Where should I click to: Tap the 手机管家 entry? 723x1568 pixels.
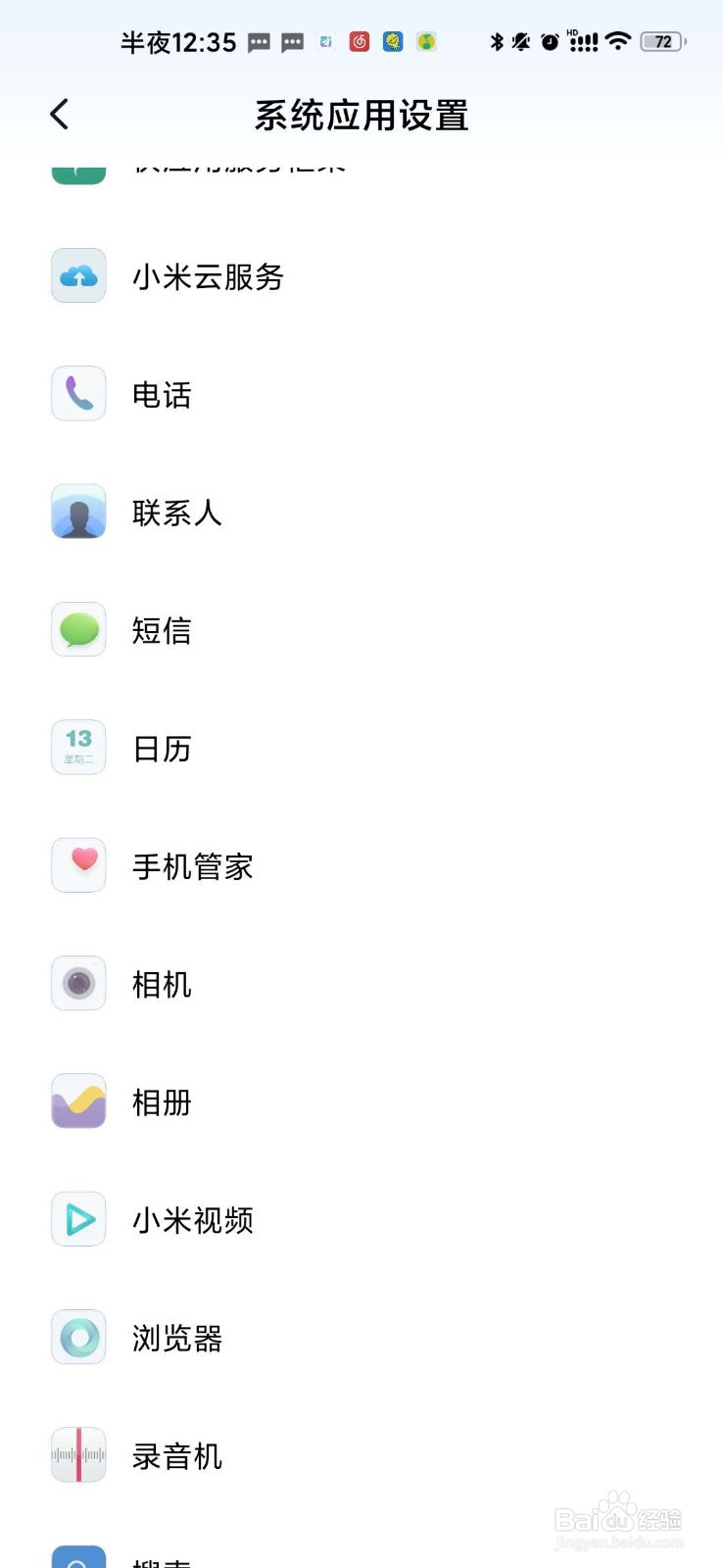[x=361, y=865]
